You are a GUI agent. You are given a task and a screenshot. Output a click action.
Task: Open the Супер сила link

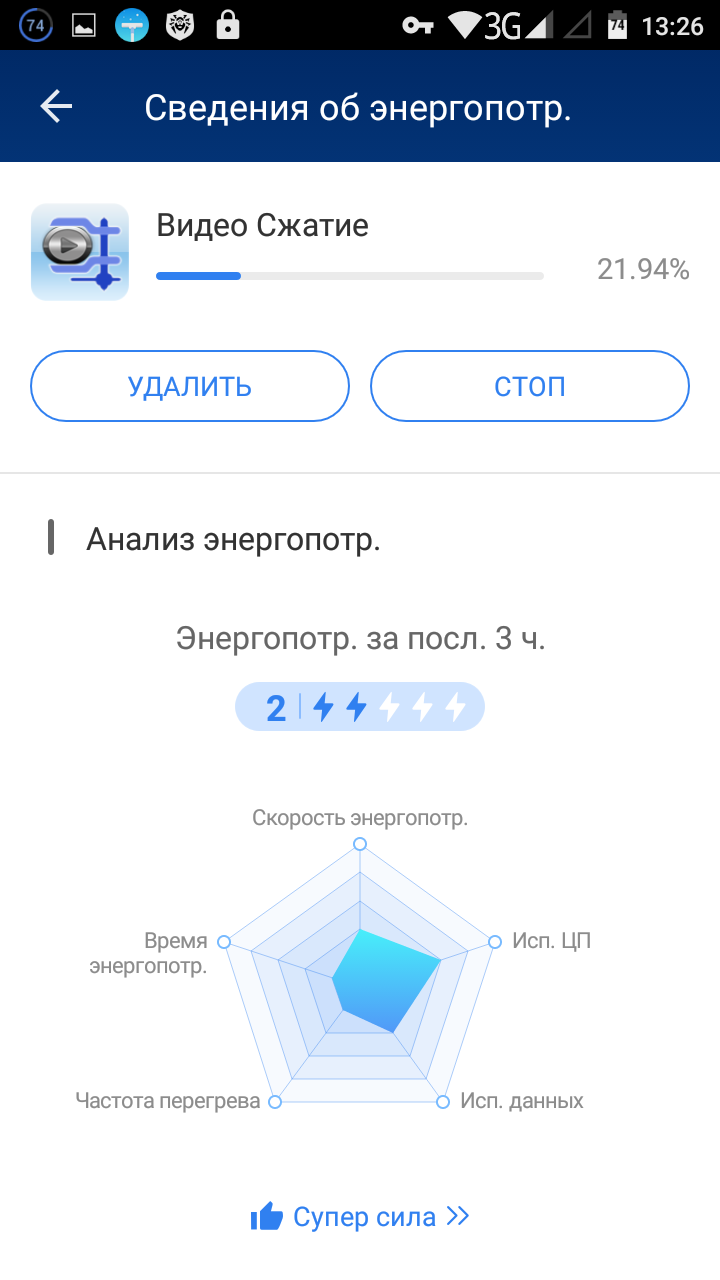pos(360,1217)
